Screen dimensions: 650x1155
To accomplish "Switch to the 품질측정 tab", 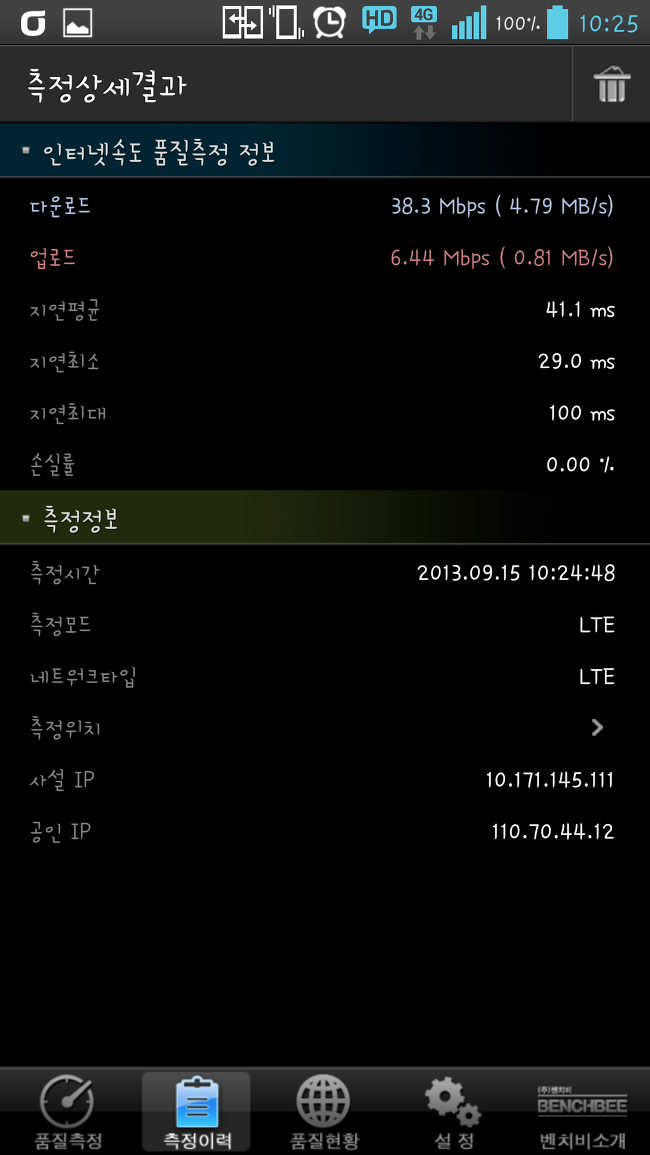I will pyautogui.click(x=68, y=1112).
